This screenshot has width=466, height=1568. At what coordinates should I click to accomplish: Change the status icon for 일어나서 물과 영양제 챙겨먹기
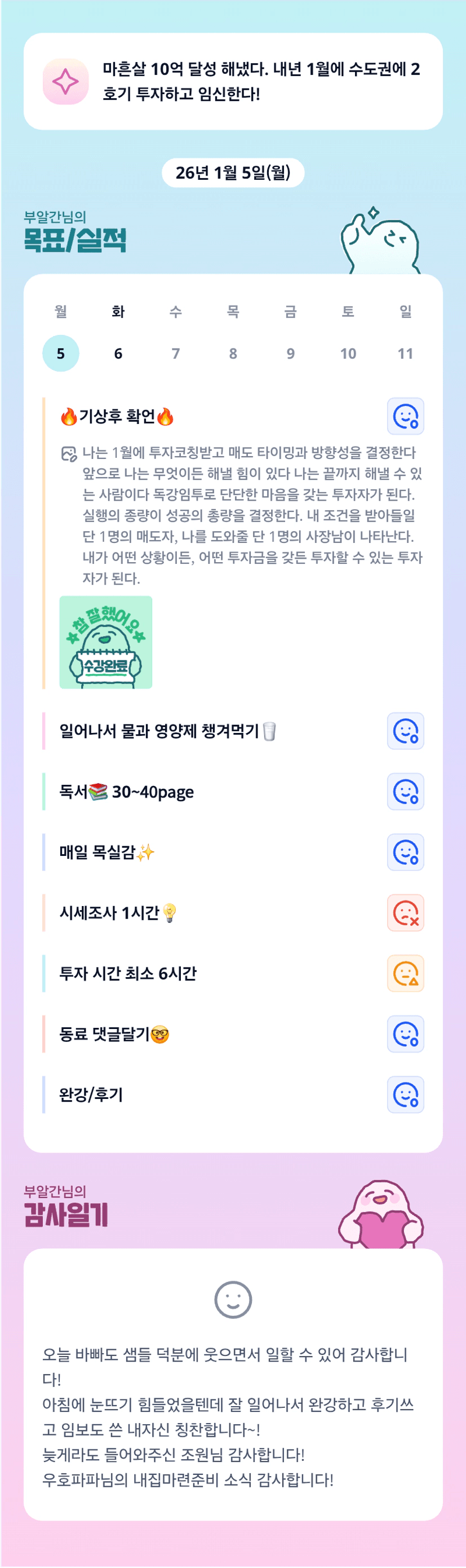point(405,731)
